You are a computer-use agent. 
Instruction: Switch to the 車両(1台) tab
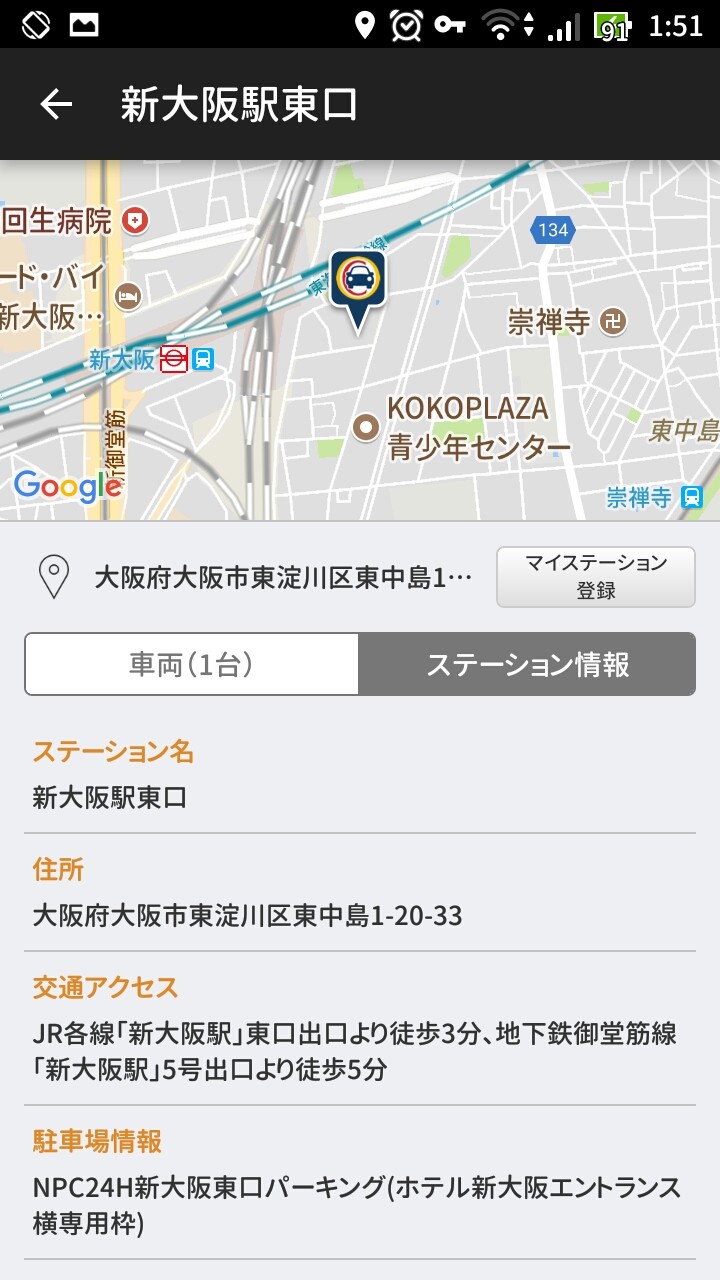click(x=191, y=664)
